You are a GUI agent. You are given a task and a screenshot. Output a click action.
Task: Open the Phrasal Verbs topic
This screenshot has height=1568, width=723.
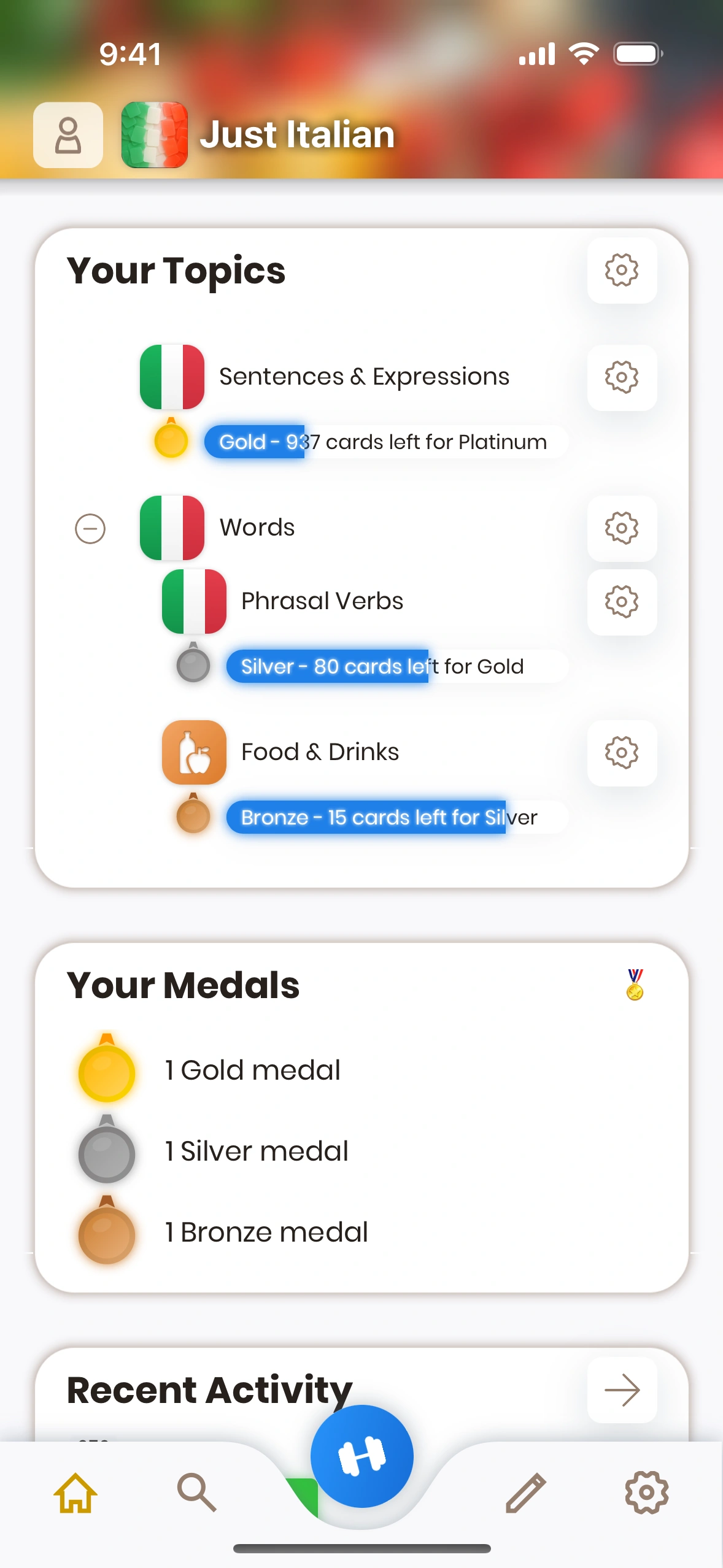pyautogui.click(x=322, y=601)
